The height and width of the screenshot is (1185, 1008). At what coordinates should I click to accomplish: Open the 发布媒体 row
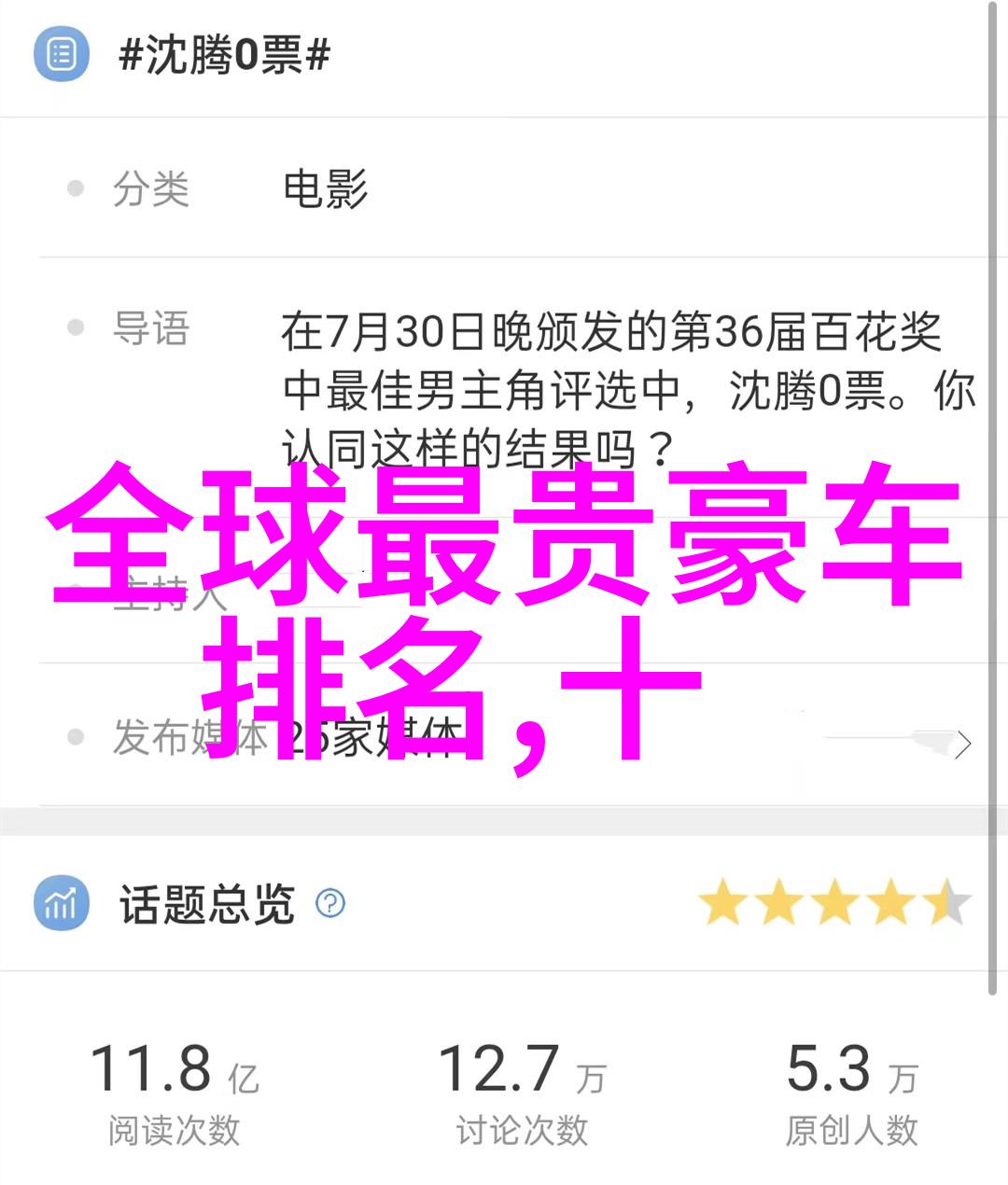tap(962, 744)
